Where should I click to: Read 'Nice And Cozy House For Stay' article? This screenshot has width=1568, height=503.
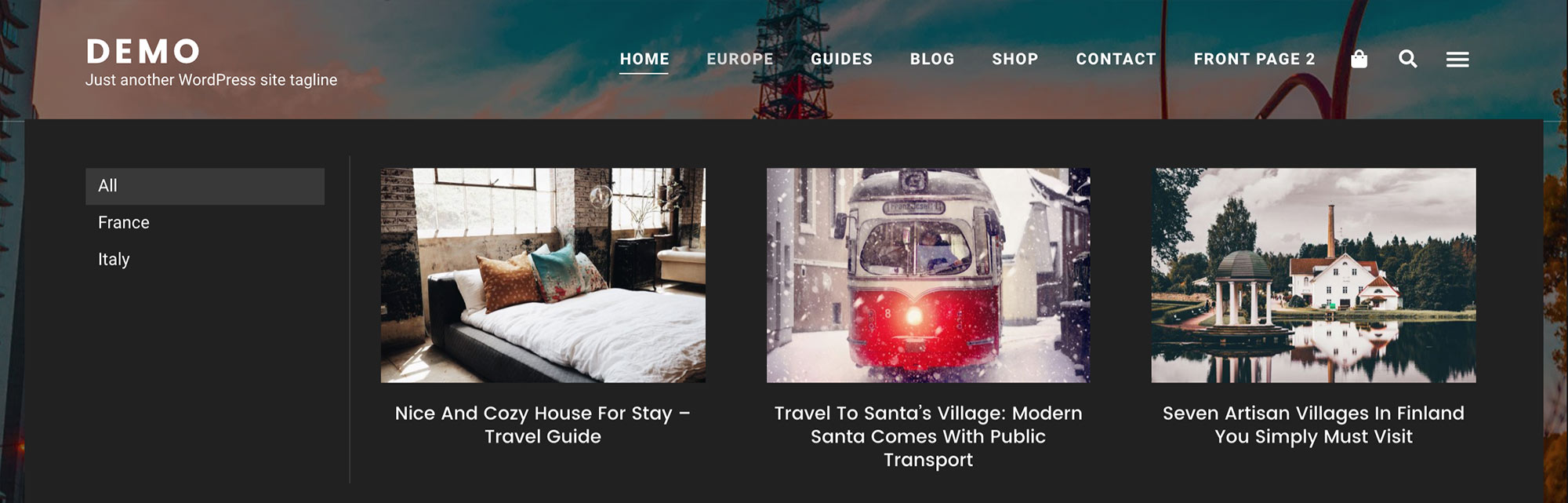coord(543,425)
